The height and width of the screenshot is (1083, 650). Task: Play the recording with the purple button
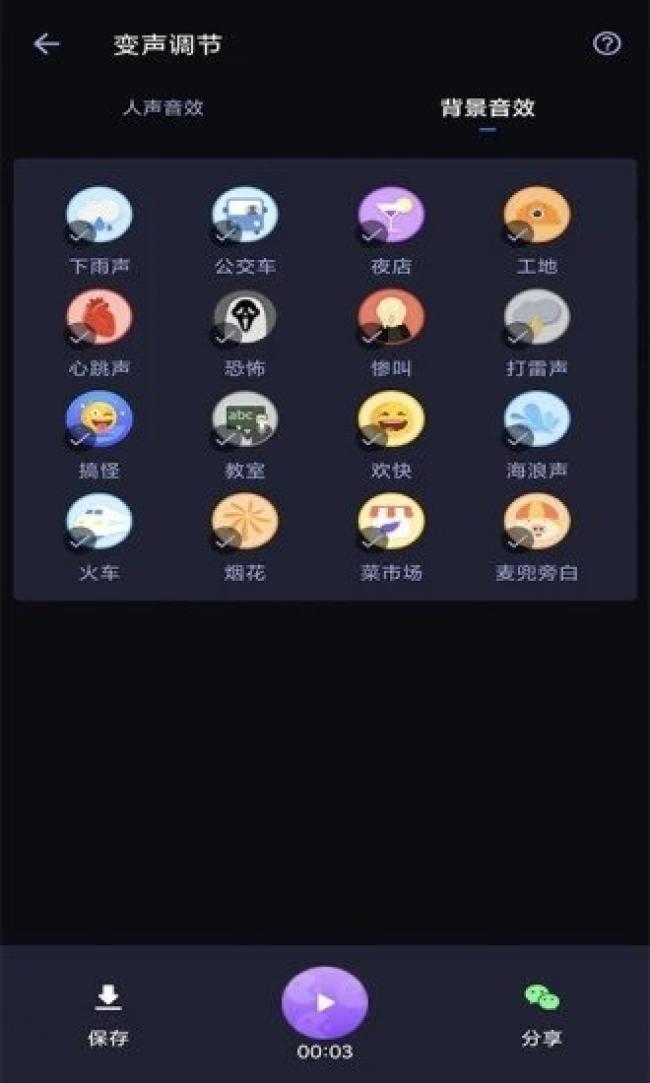pos(325,1003)
